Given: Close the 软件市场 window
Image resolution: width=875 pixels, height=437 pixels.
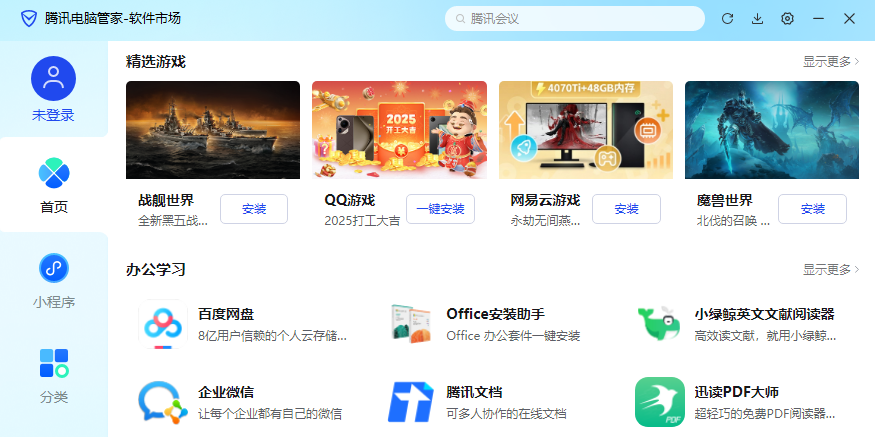Looking at the screenshot, I should [849, 19].
